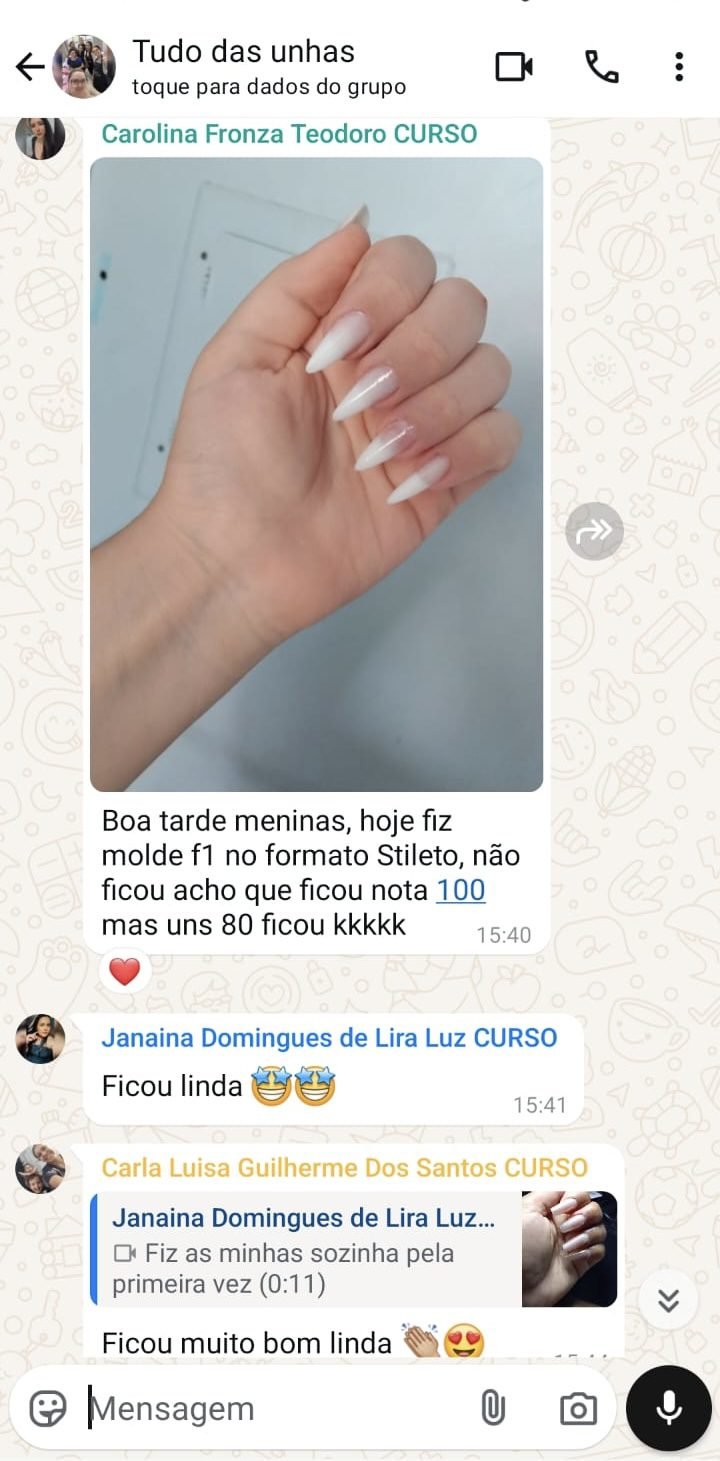Start a group voice call
The image size is (720, 1461).
pos(601,67)
